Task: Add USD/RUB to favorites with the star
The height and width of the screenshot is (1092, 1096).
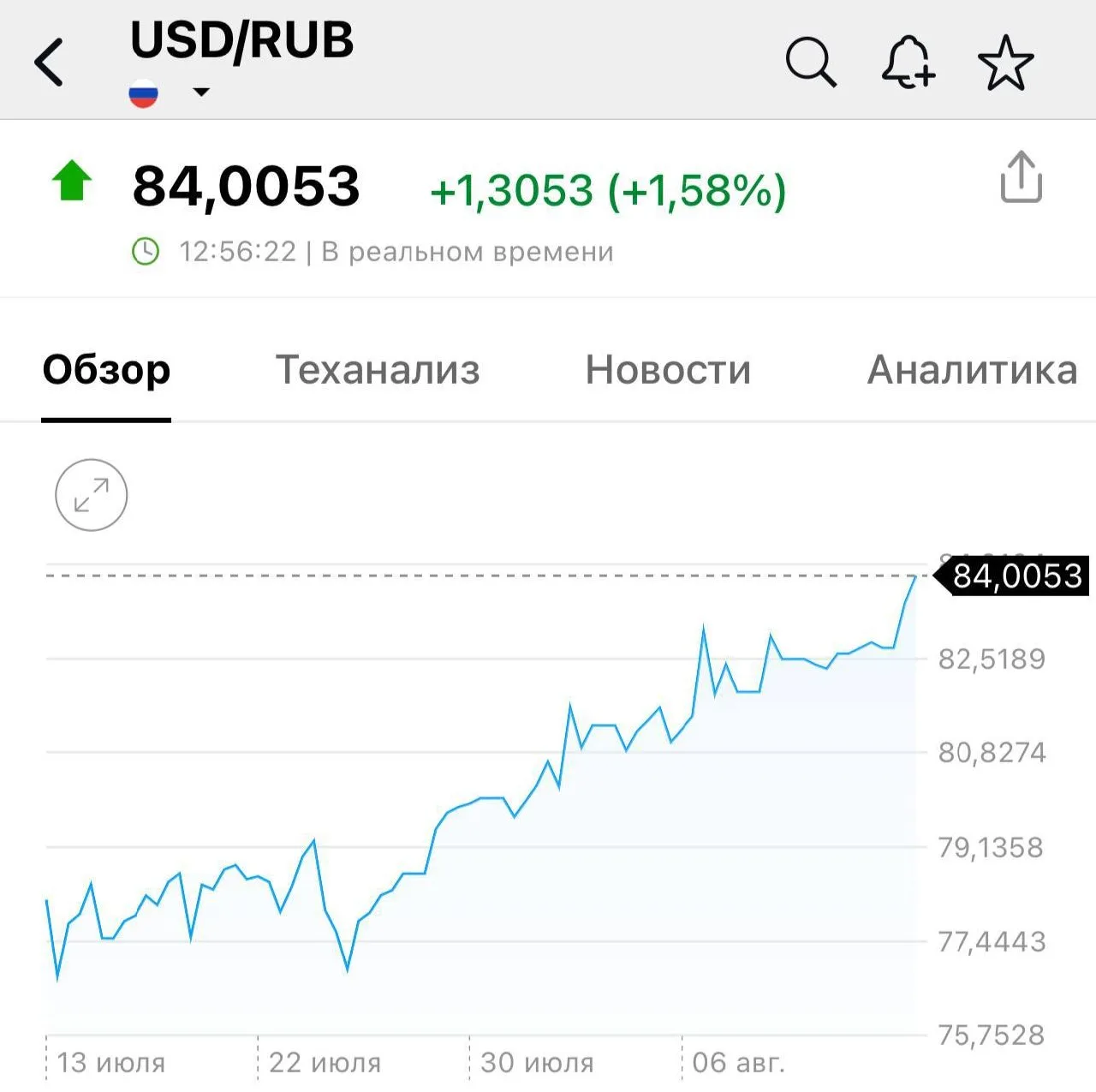Action: pyautogui.click(x=1006, y=63)
